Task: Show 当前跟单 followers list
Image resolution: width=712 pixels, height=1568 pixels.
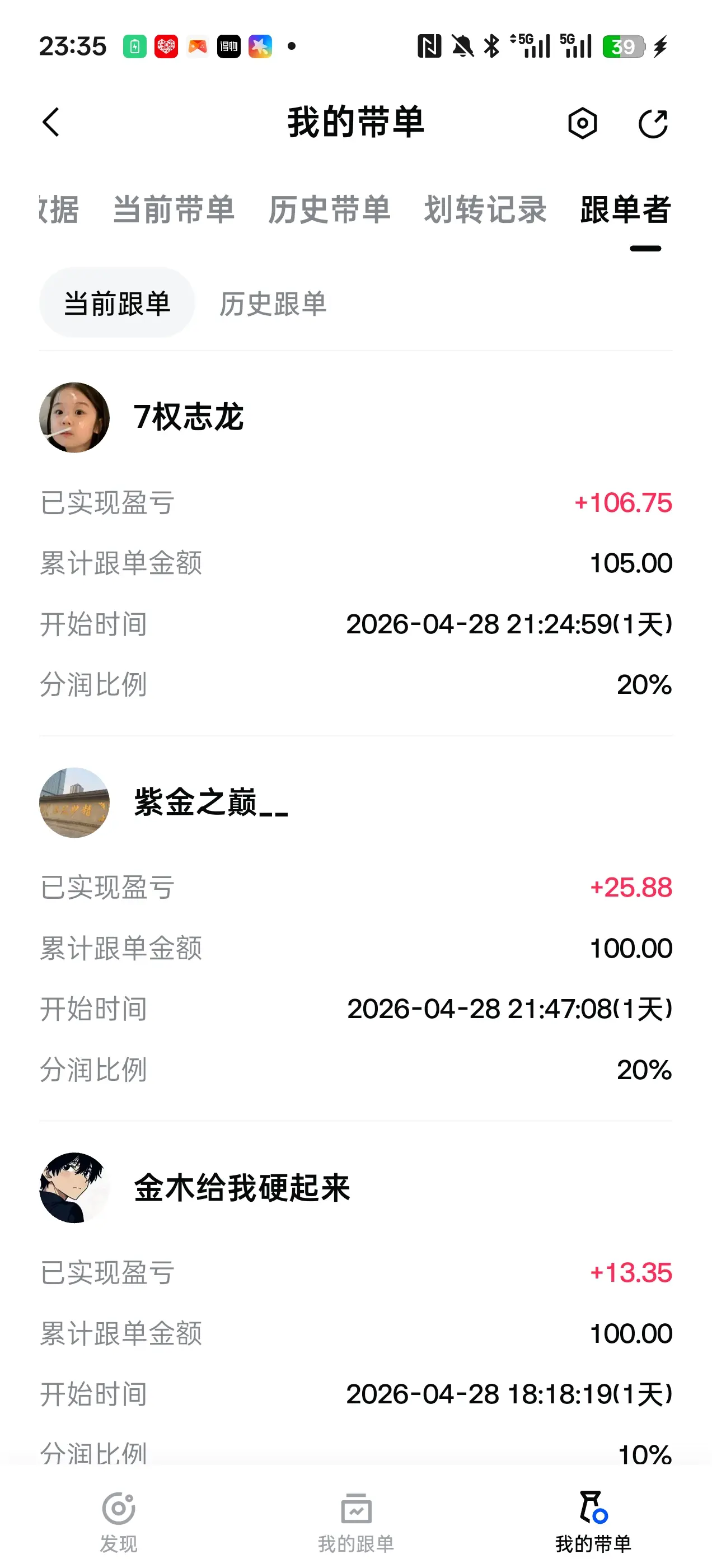Action: pos(117,303)
